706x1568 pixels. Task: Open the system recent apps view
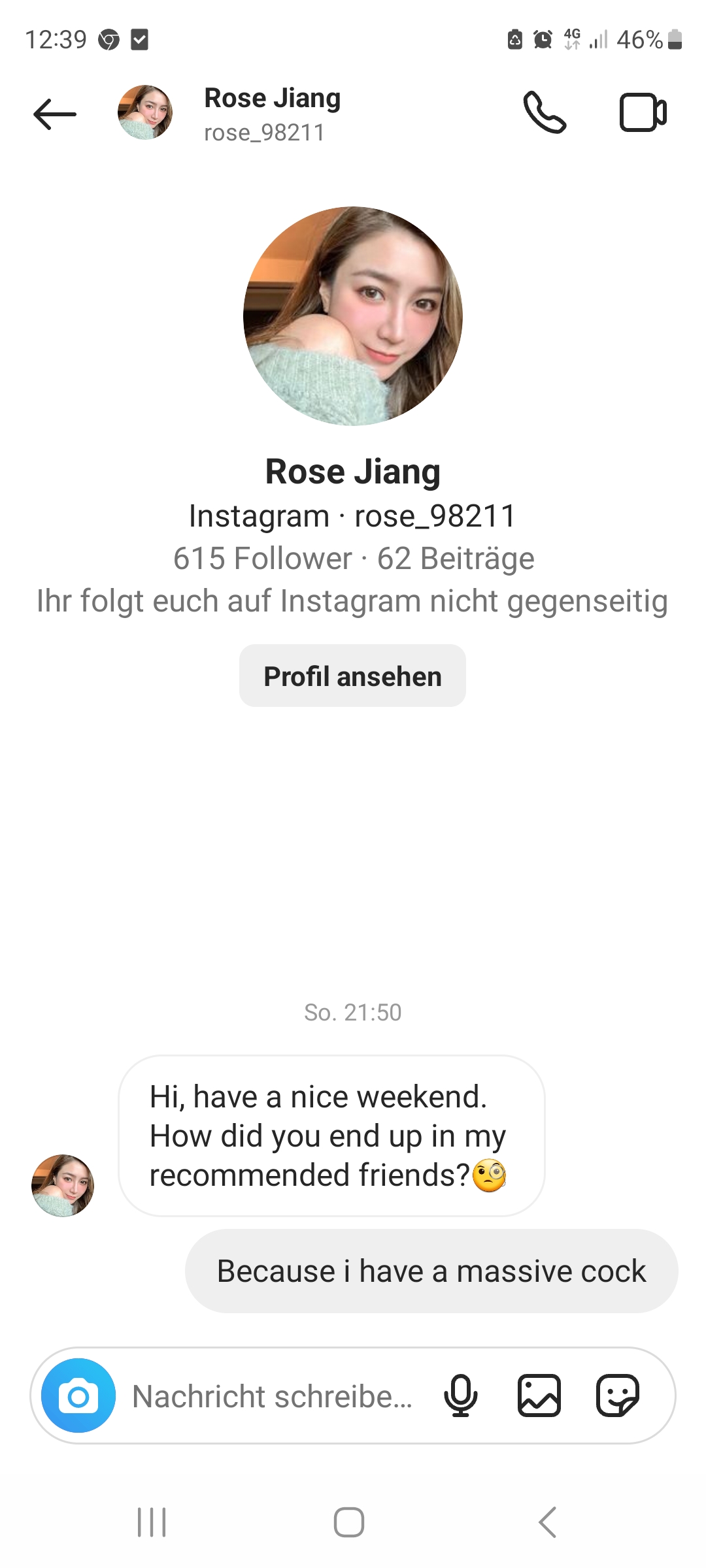(152, 1522)
